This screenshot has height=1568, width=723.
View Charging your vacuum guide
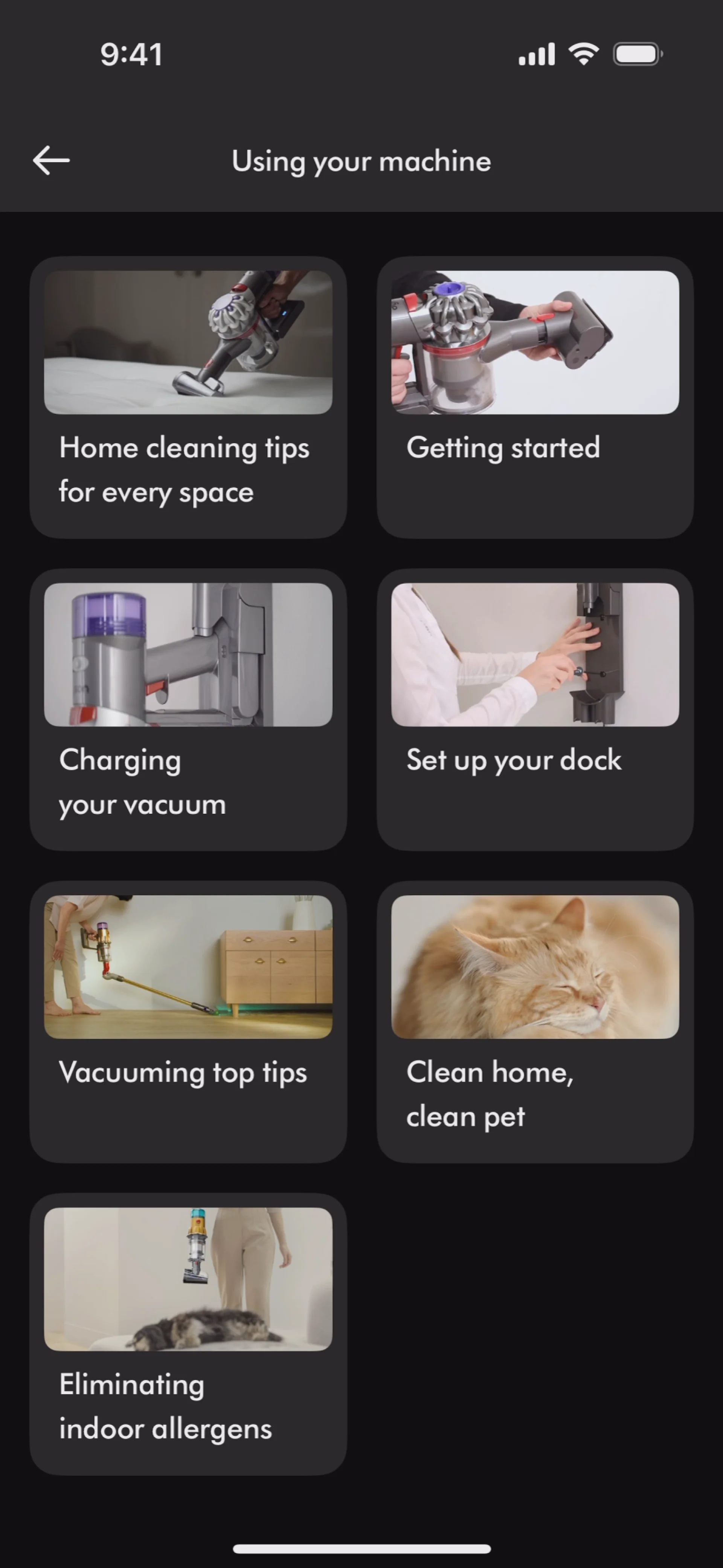pyautogui.click(x=188, y=709)
